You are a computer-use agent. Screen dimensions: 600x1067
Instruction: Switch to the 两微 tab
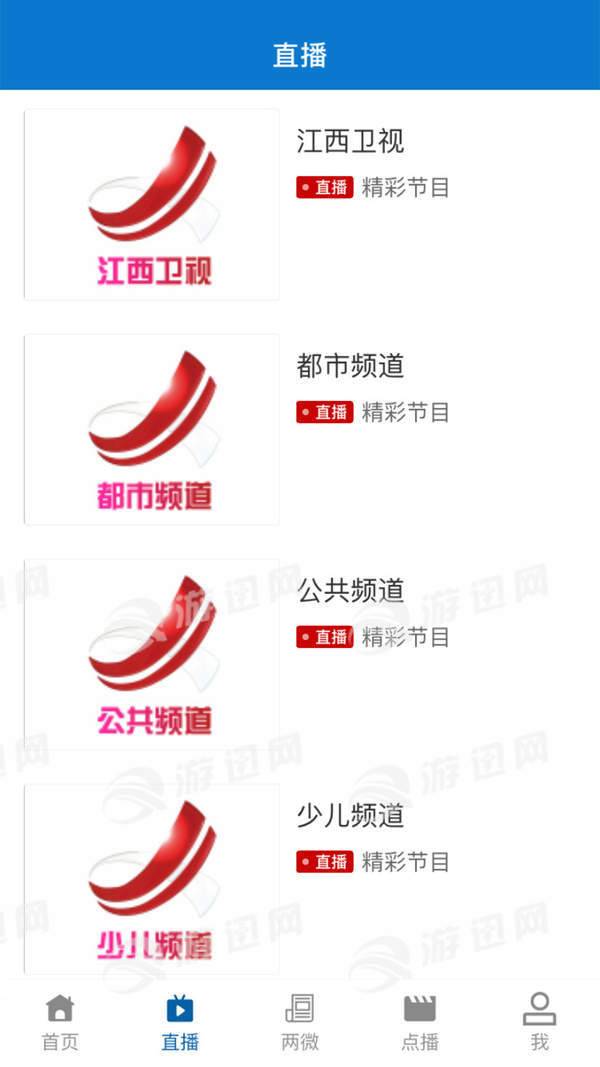pos(300,1022)
